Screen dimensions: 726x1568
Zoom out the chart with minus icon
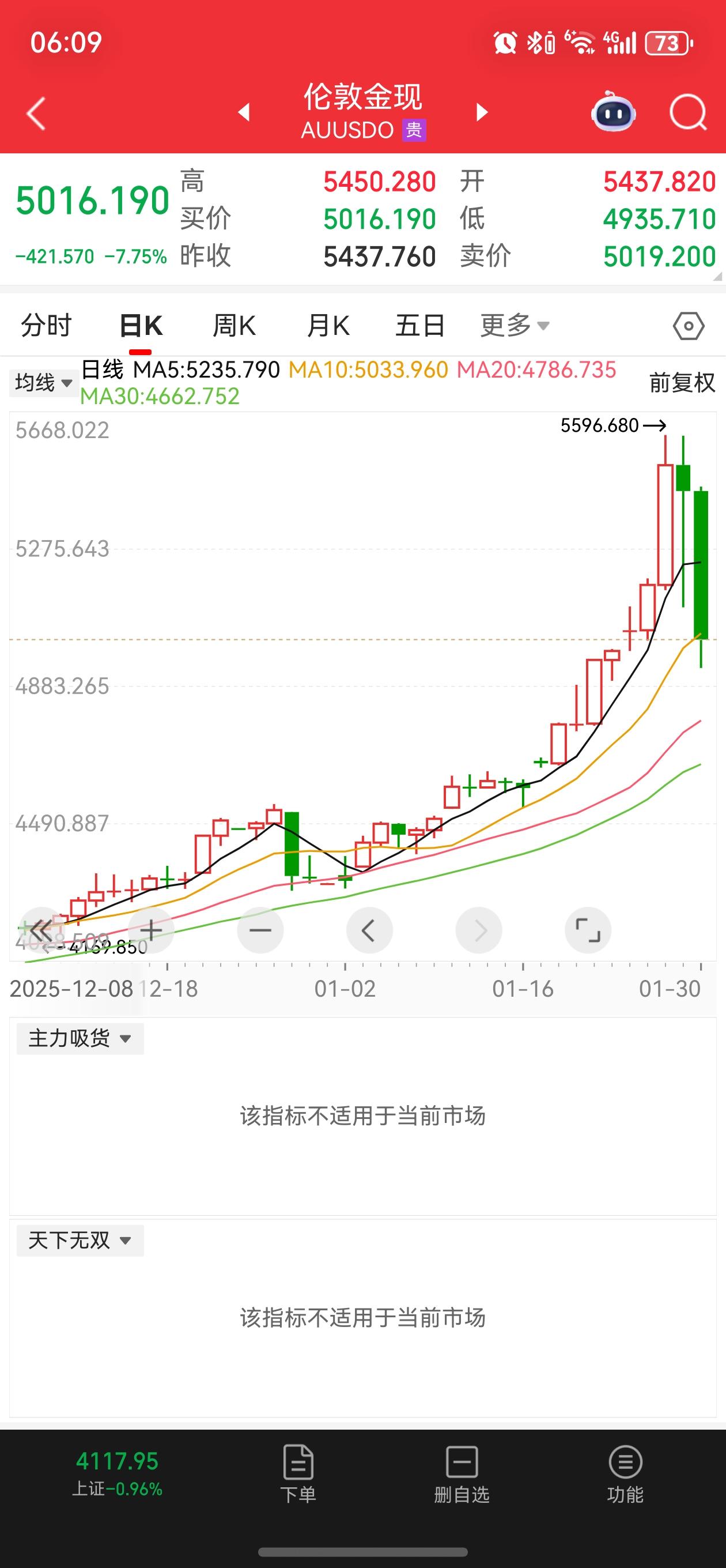click(260, 929)
